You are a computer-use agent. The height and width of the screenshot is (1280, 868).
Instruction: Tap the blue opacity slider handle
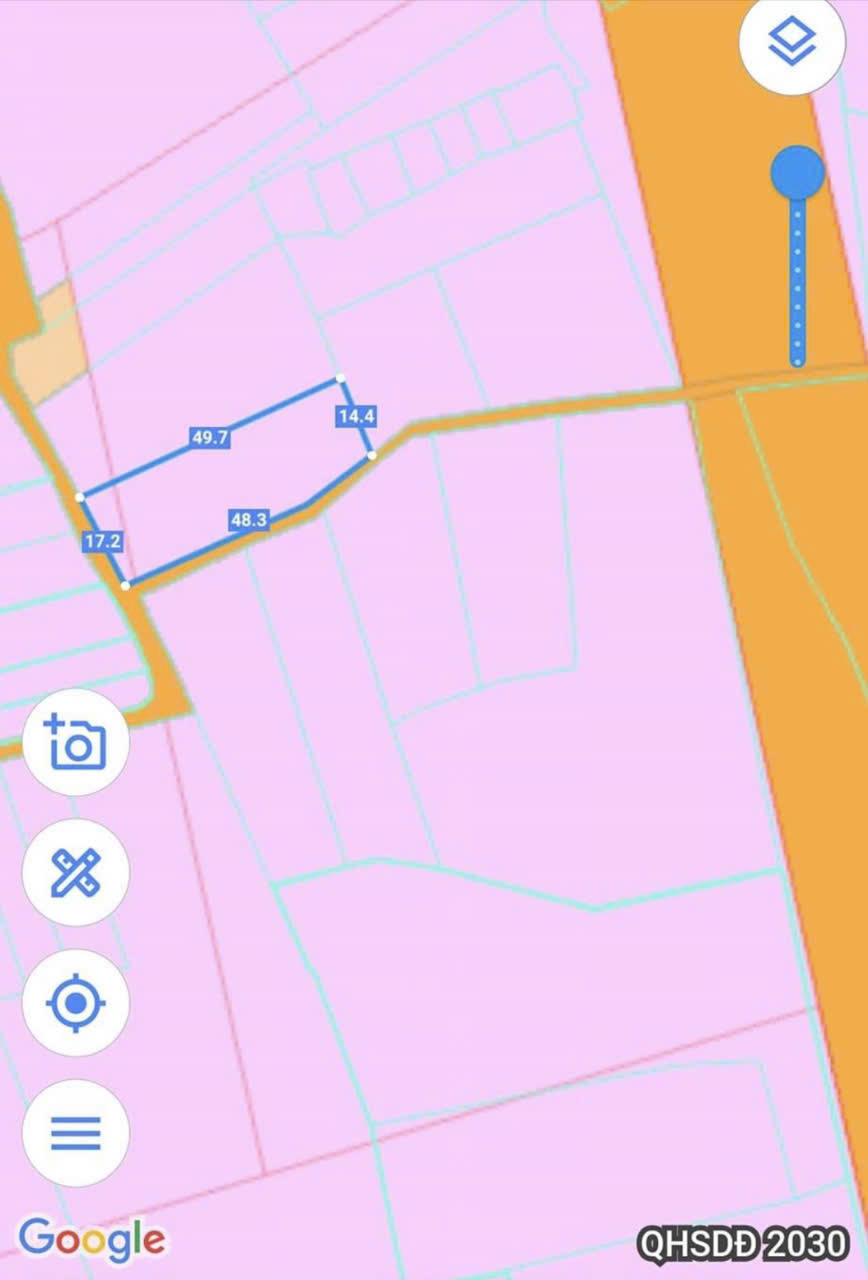pyautogui.click(x=797, y=174)
